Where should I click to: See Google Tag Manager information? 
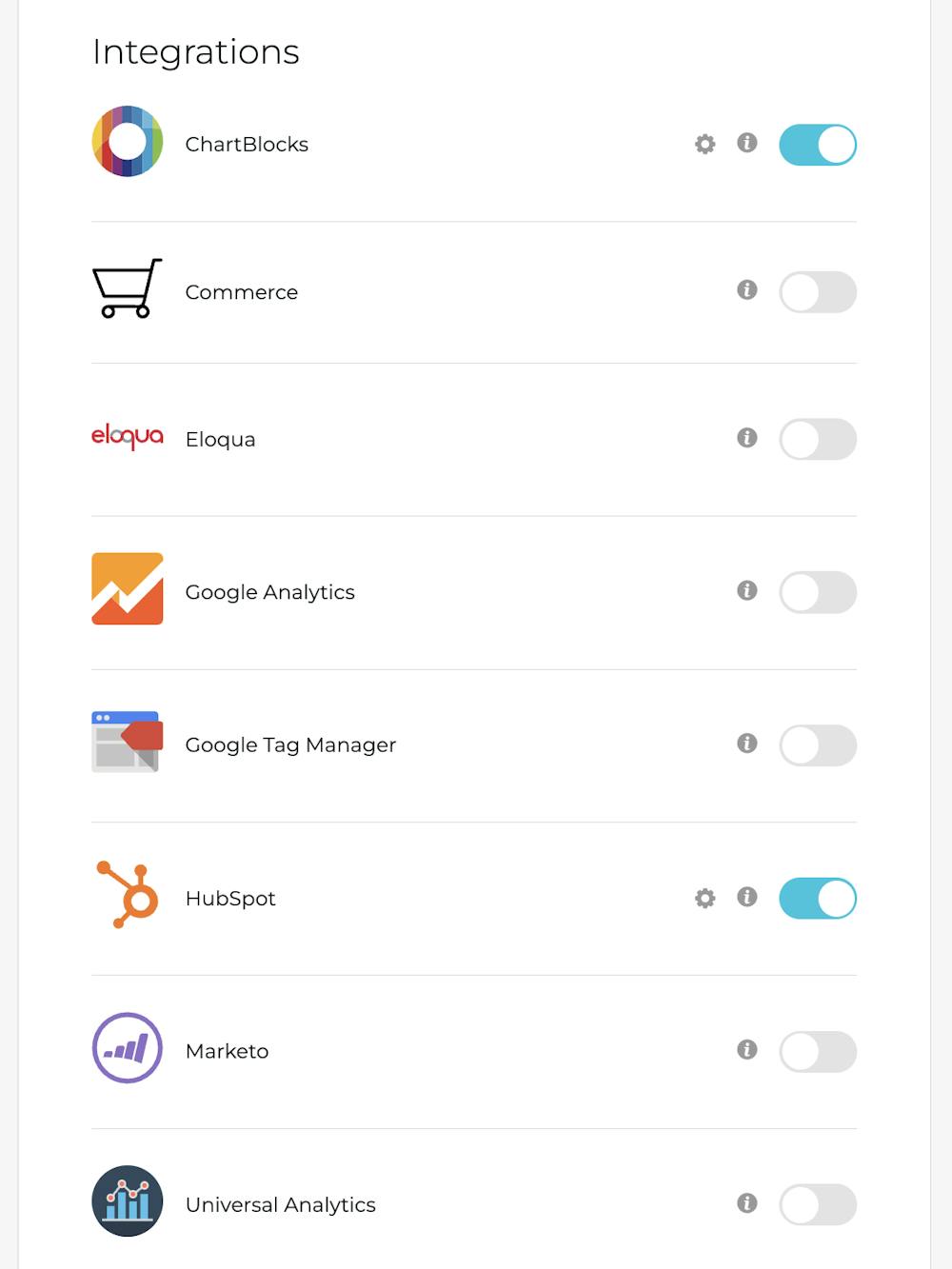click(747, 744)
